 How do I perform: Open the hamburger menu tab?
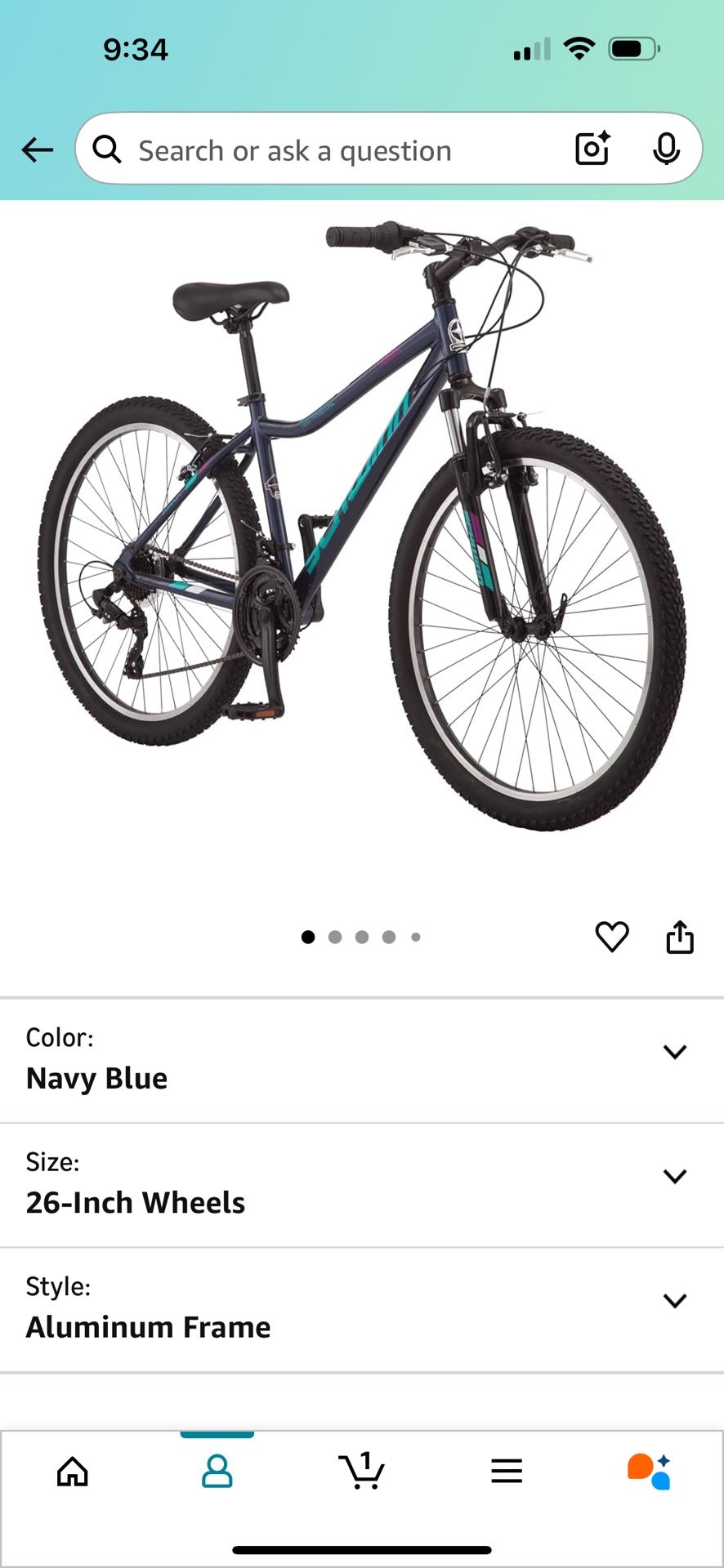click(507, 1472)
